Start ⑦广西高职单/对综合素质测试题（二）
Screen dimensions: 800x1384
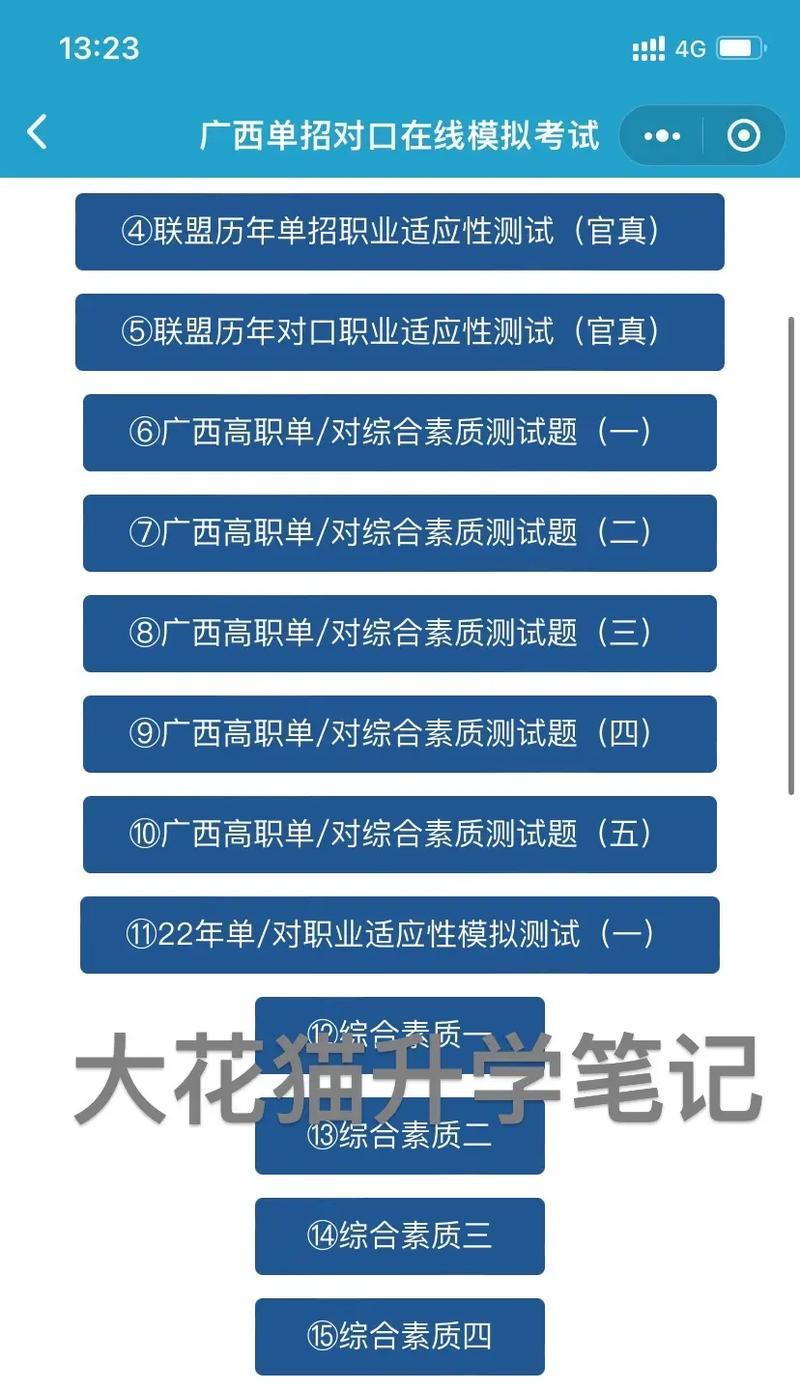(x=399, y=533)
